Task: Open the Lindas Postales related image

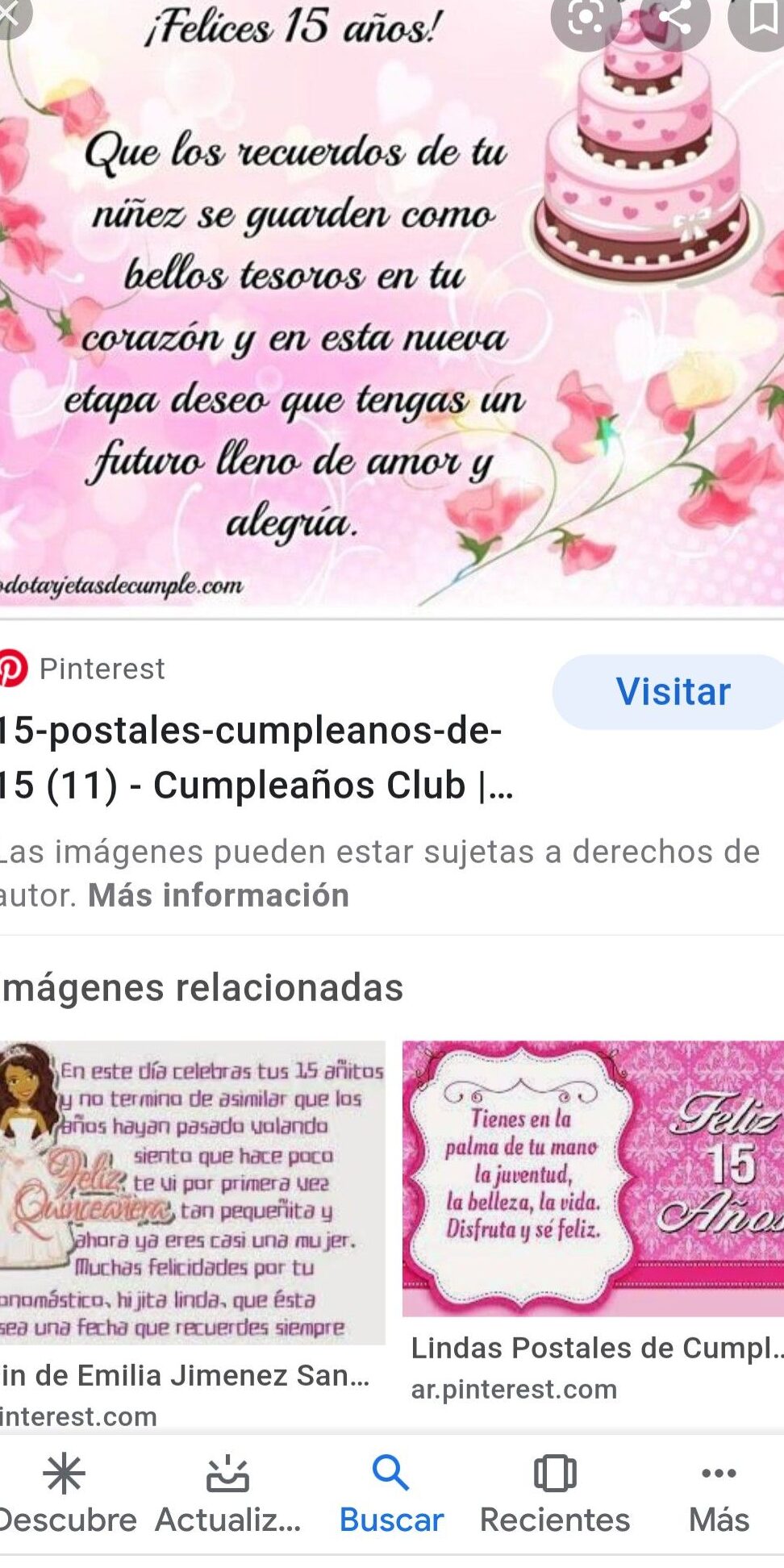Action: pyautogui.click(x=593, y=1178)
